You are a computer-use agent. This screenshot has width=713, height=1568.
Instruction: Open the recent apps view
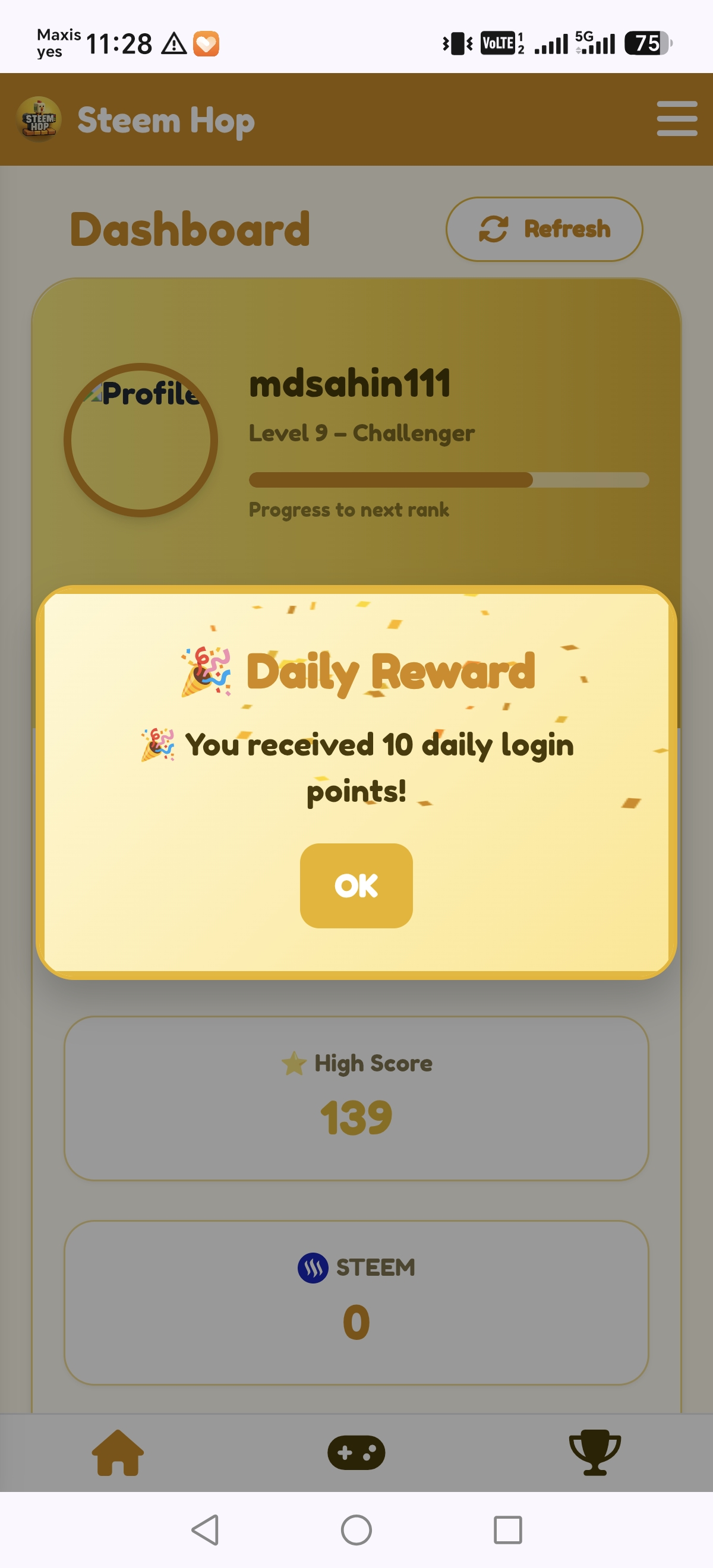508,1529
